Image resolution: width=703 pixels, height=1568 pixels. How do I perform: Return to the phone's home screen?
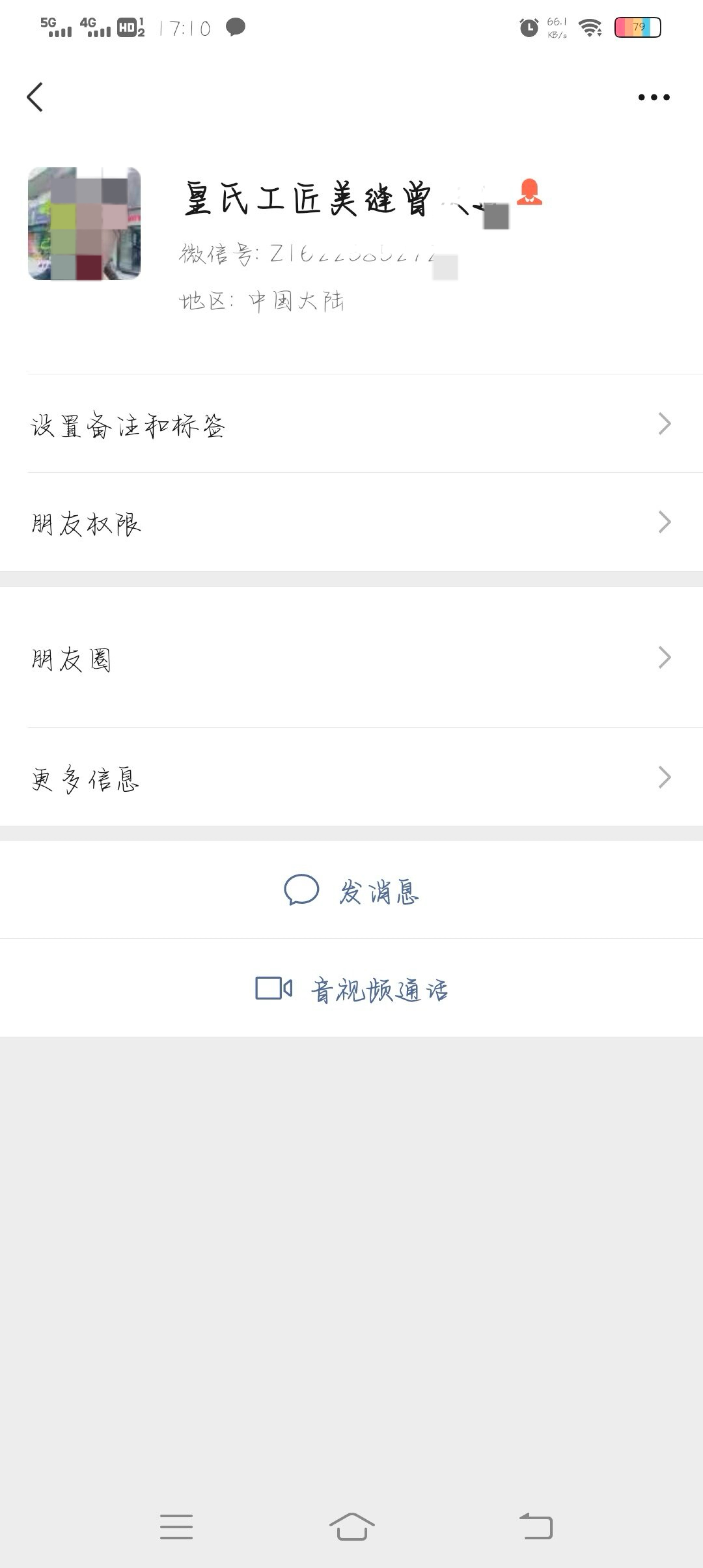click(x=352, y=1527)
